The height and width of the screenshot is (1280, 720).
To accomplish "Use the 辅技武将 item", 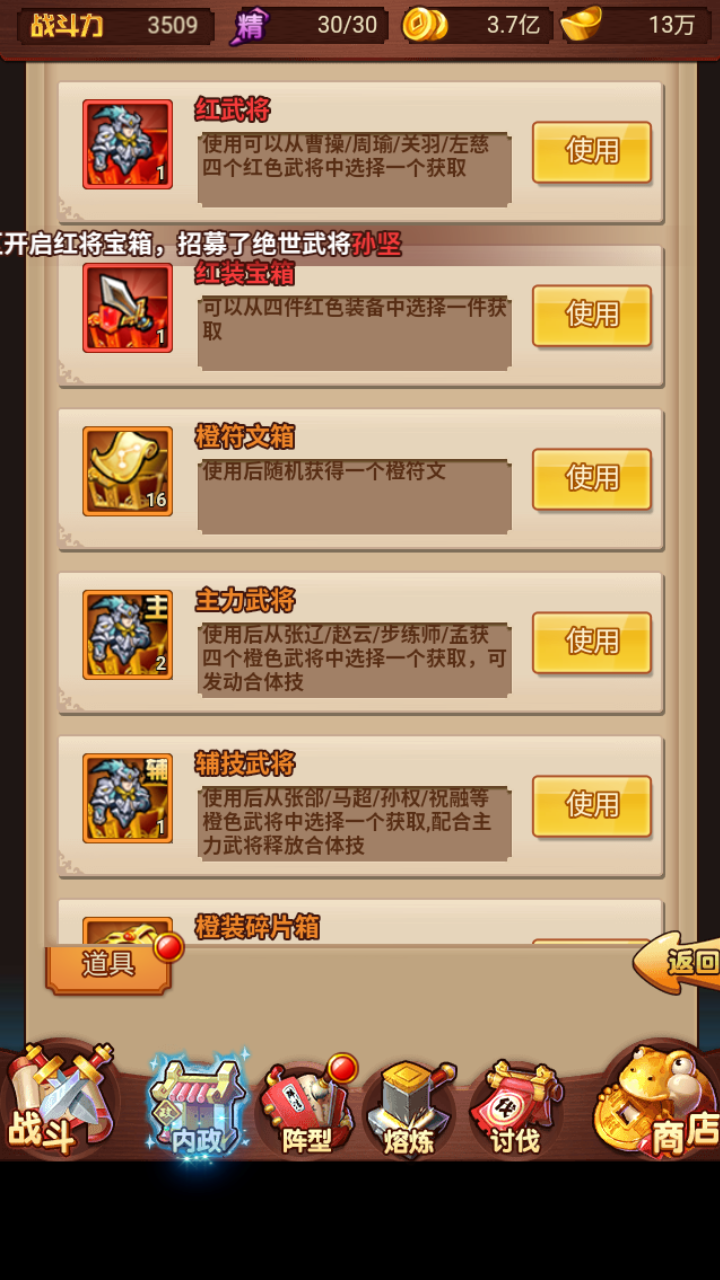I will pos(592,806).
